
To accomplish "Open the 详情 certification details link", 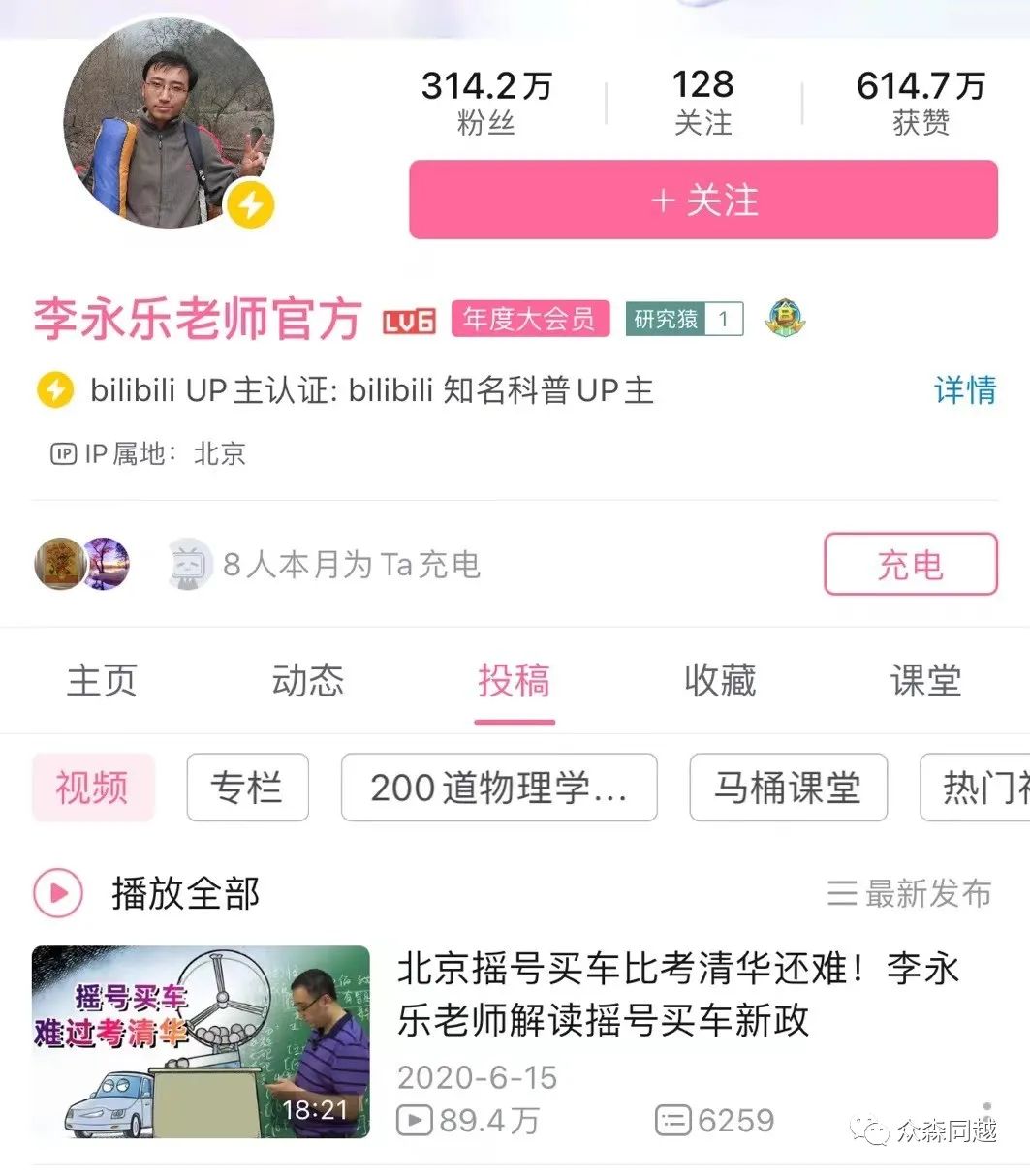I will (964, 390).
